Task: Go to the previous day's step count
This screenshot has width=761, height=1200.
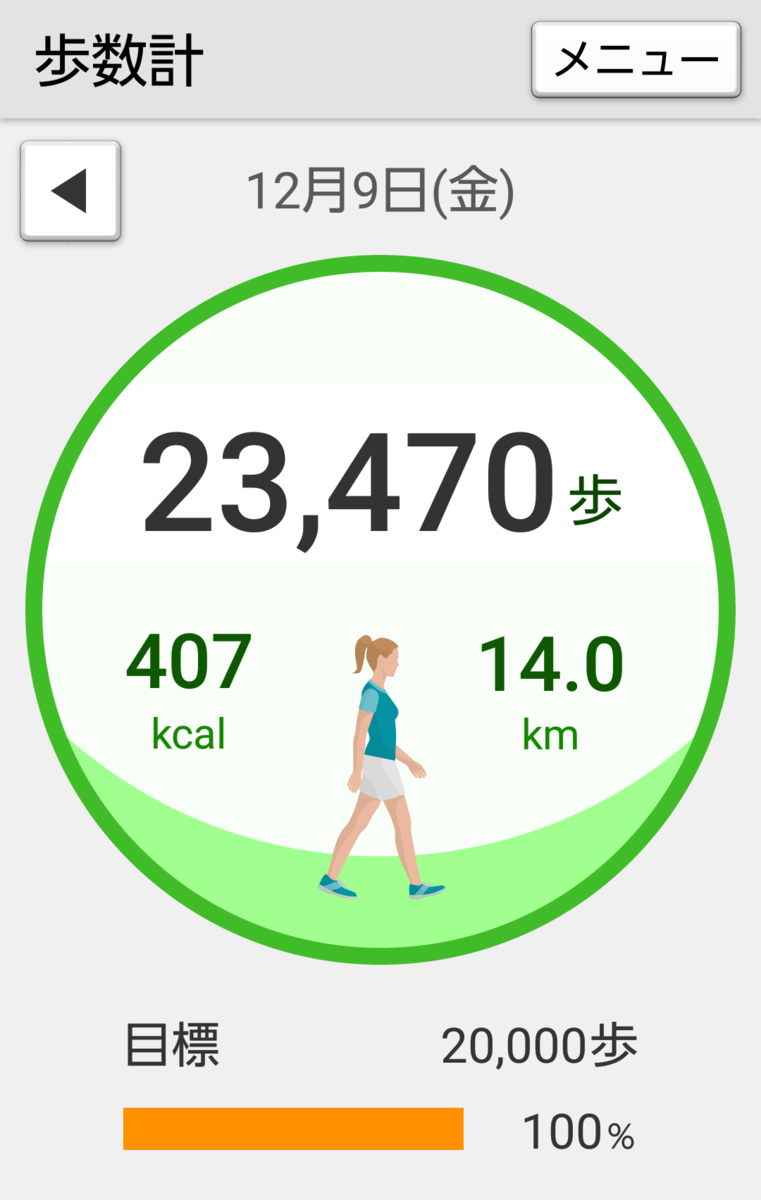Action: pyautogui.click(x=70, y=191)
